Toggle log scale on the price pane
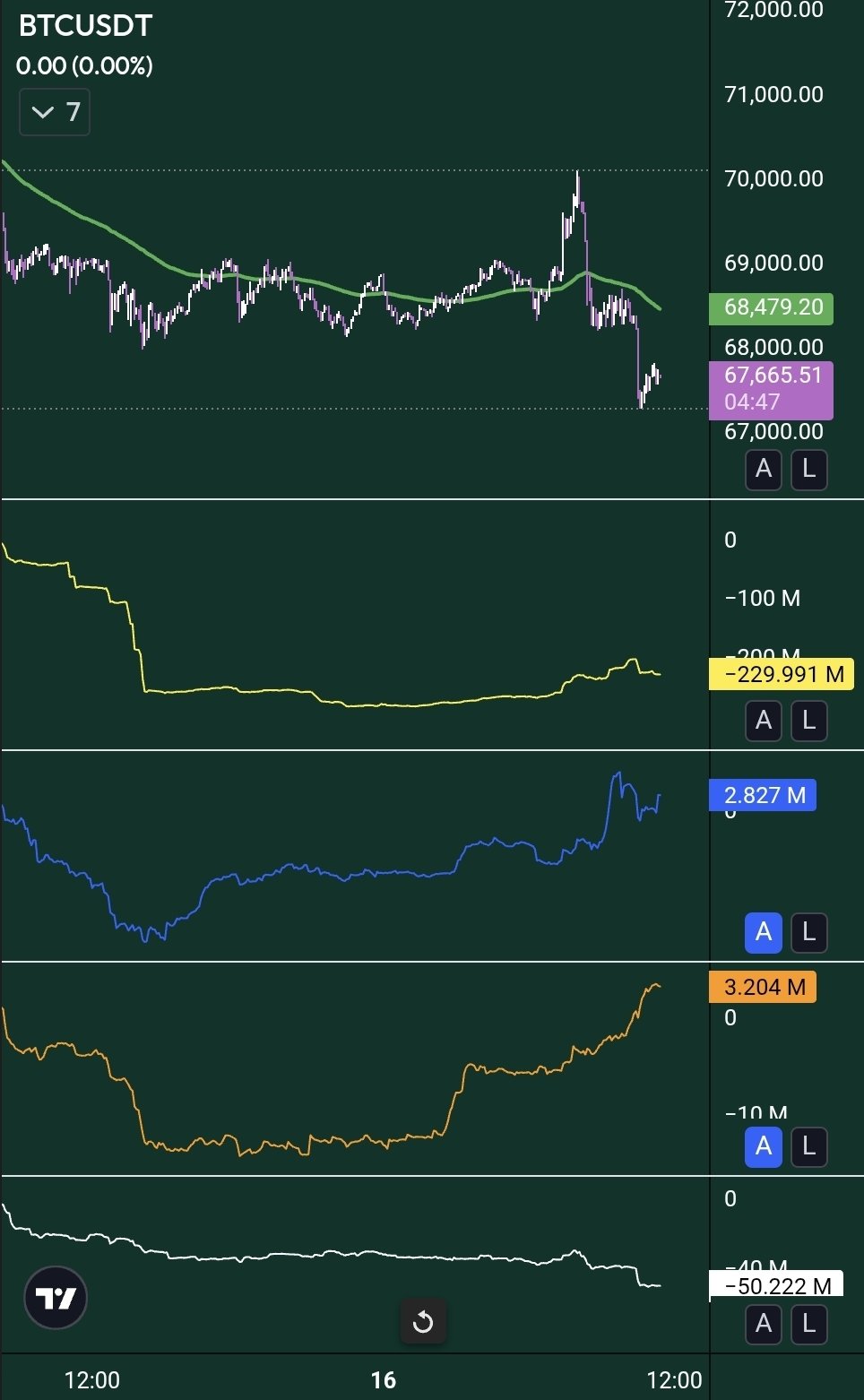864x1400 pixels. 808,469
